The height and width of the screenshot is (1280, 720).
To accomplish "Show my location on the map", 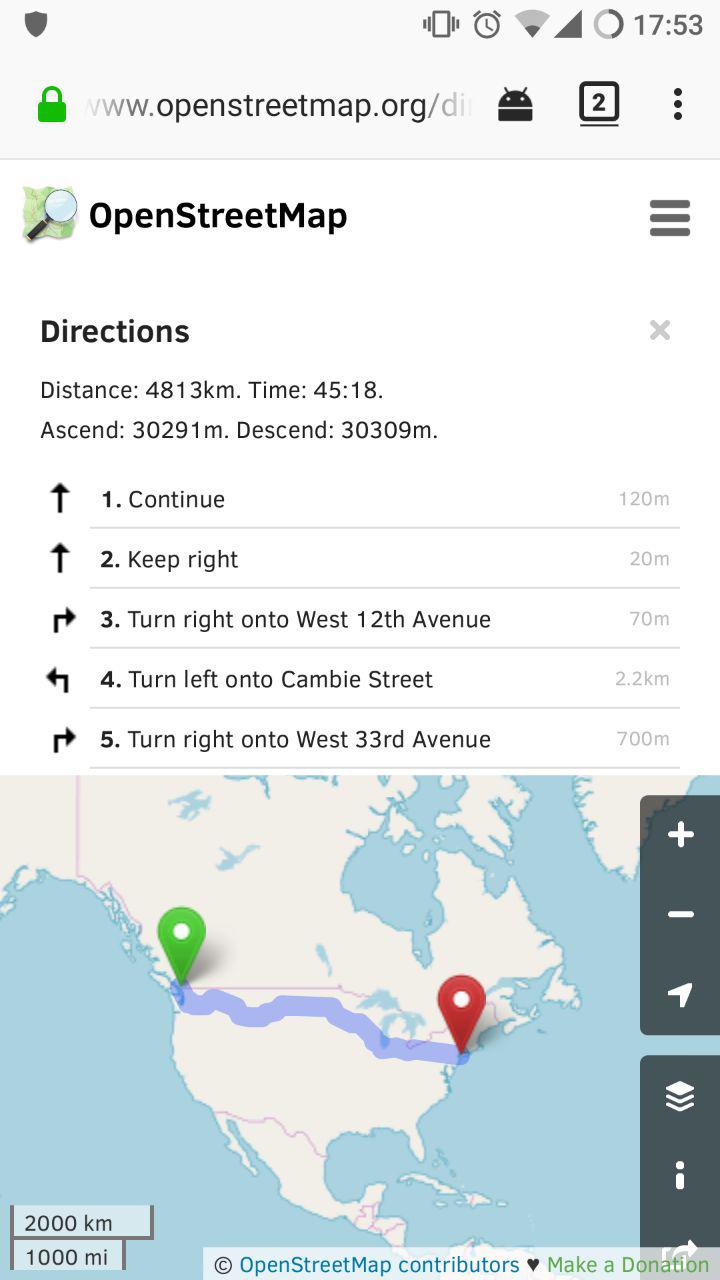I will (681, 995).
